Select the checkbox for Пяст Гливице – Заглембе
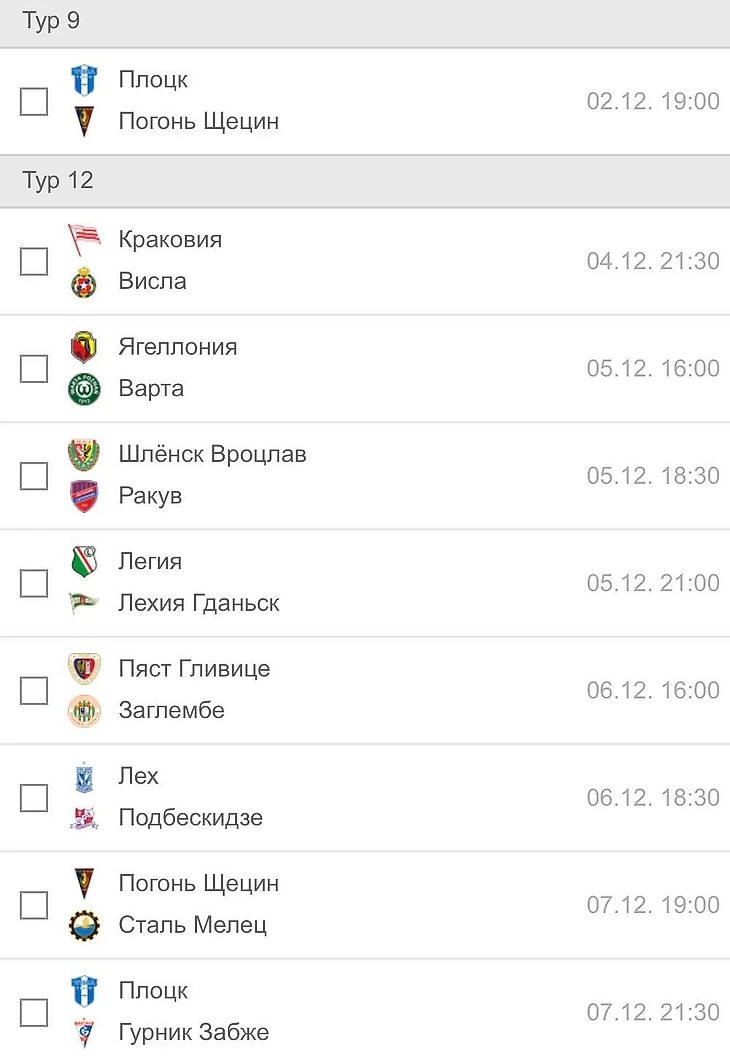Viewport: 730px width, 1064px height. pos(34,690)
